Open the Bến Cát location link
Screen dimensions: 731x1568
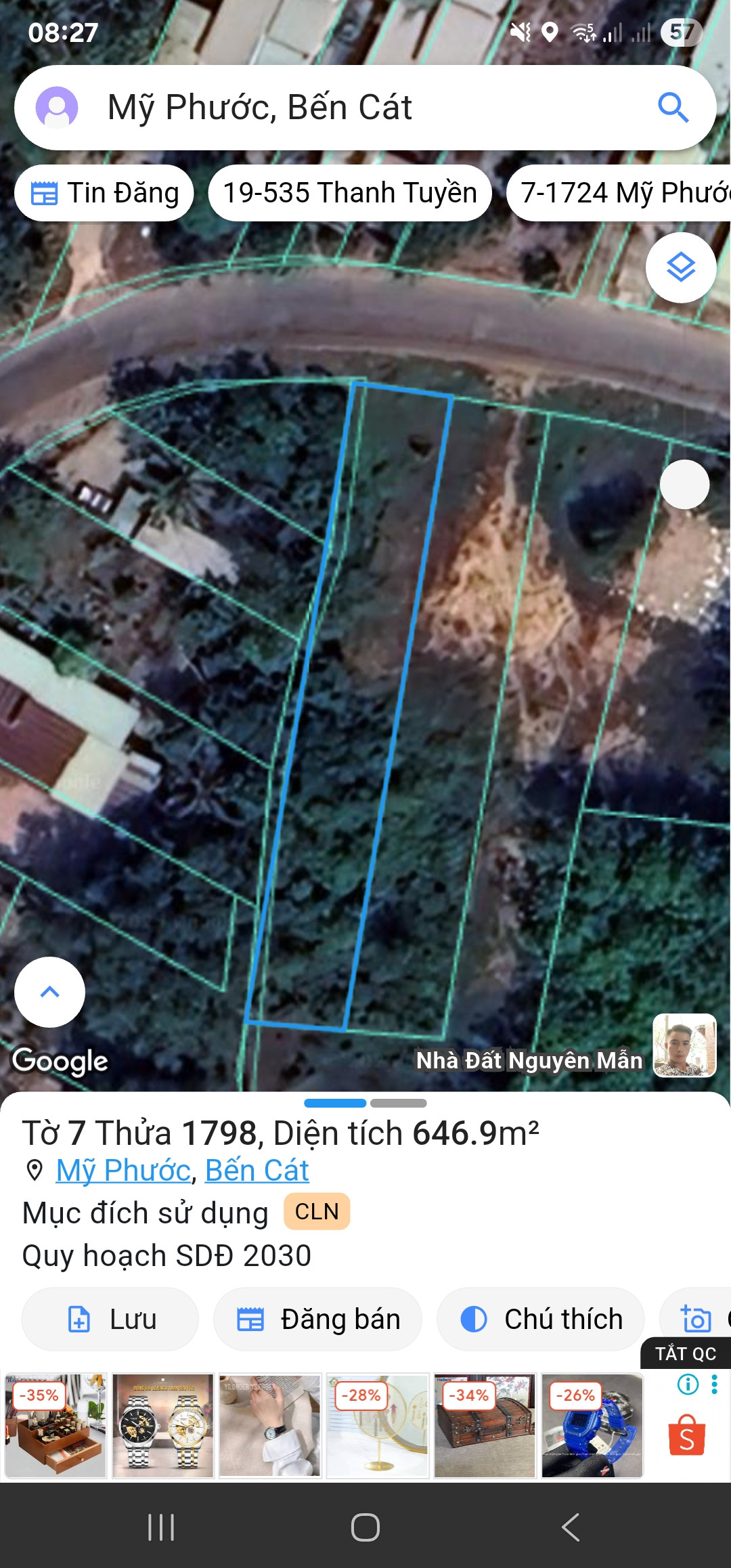[x=257, y=1171]
